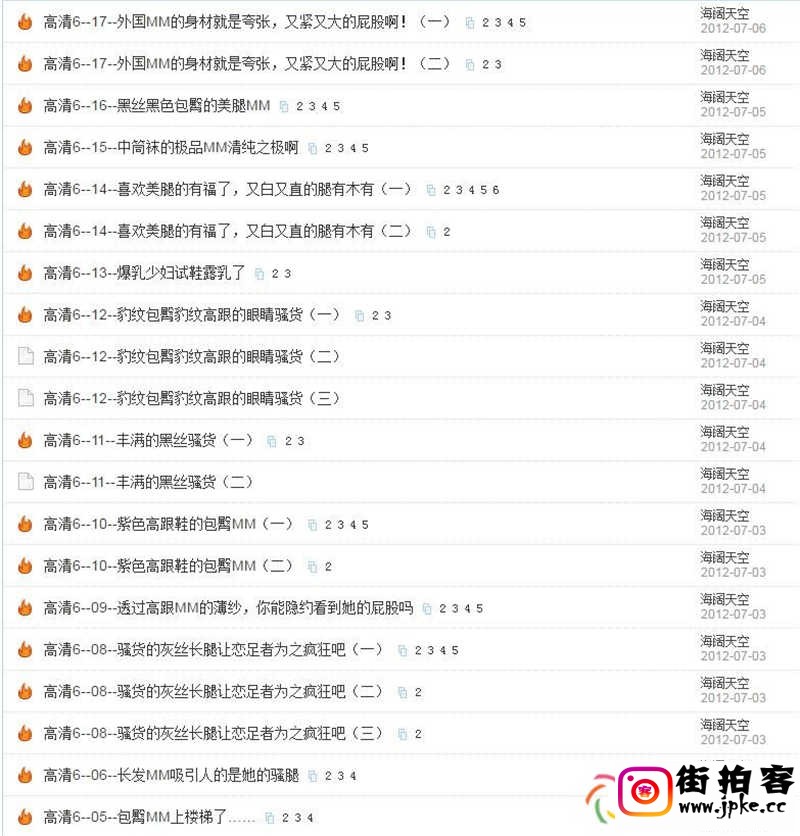This screenshot has height=836, width=800.
Task: Go to page 5 of thread 高清6--15
Action: coord(366,148)
